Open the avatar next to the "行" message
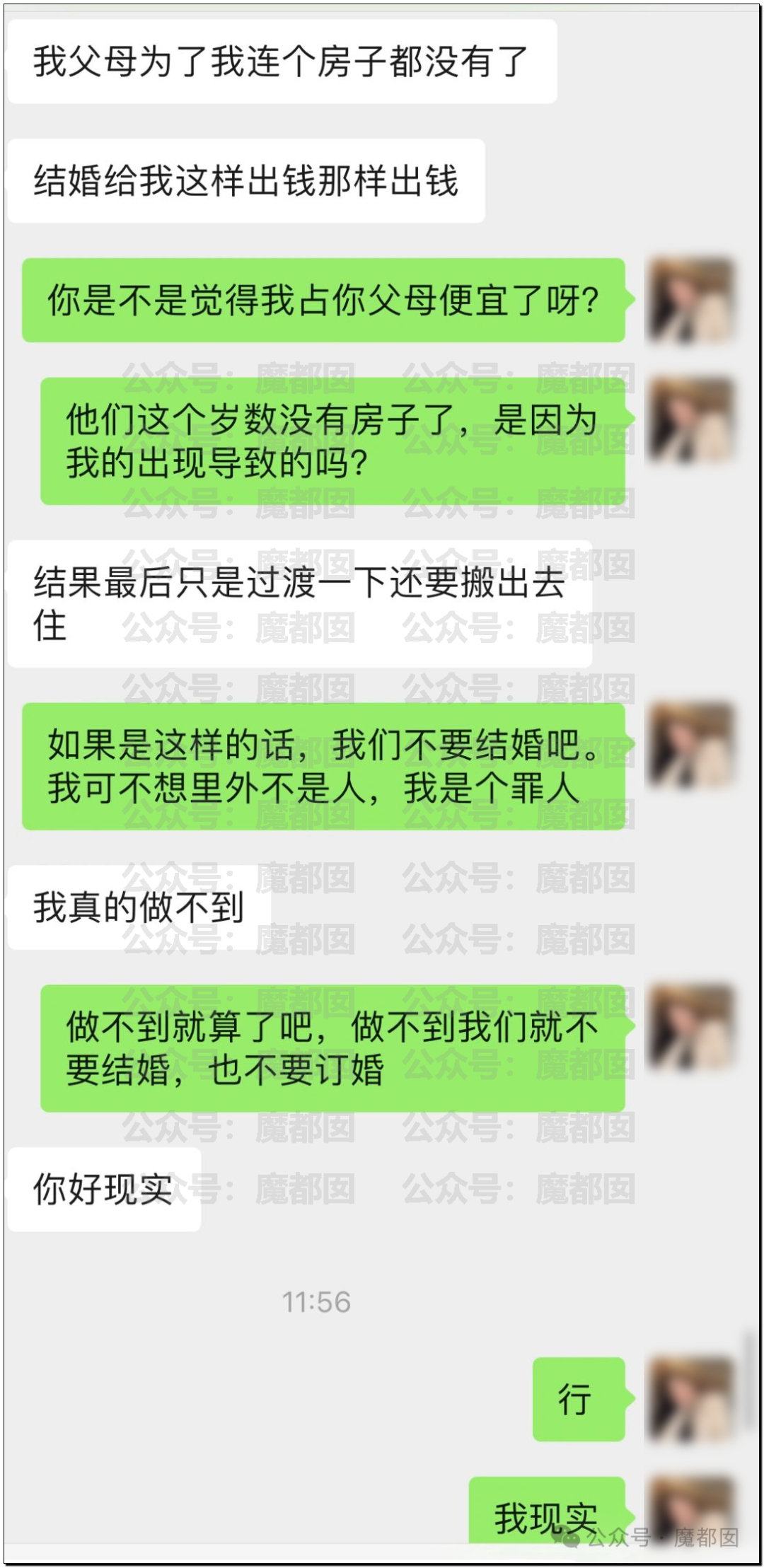Viewport: 764px width, 1568px height. [x=691, y=1400]
